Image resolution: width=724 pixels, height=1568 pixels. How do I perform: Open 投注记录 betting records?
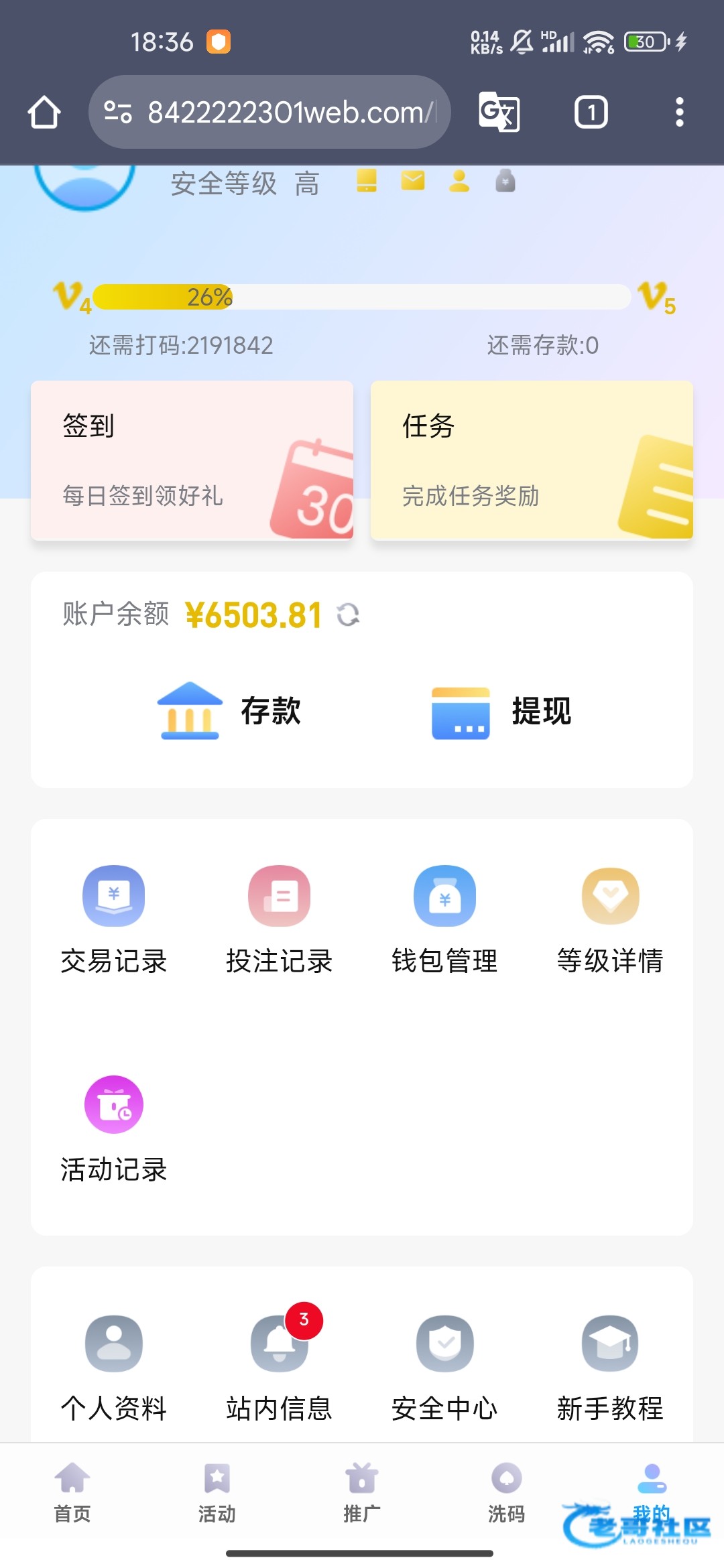(279, 919)
